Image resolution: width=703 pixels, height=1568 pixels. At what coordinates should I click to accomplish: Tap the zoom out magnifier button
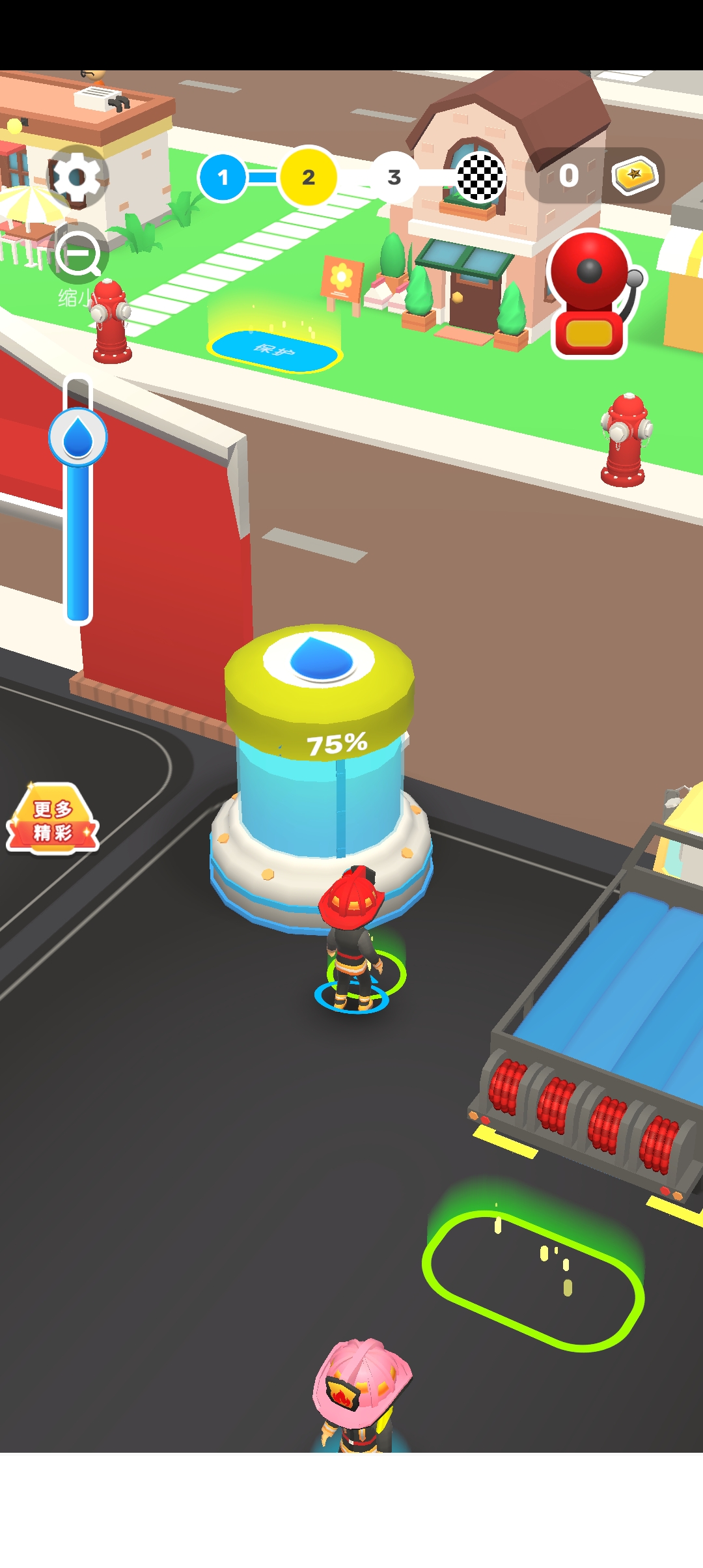(78, 255)
